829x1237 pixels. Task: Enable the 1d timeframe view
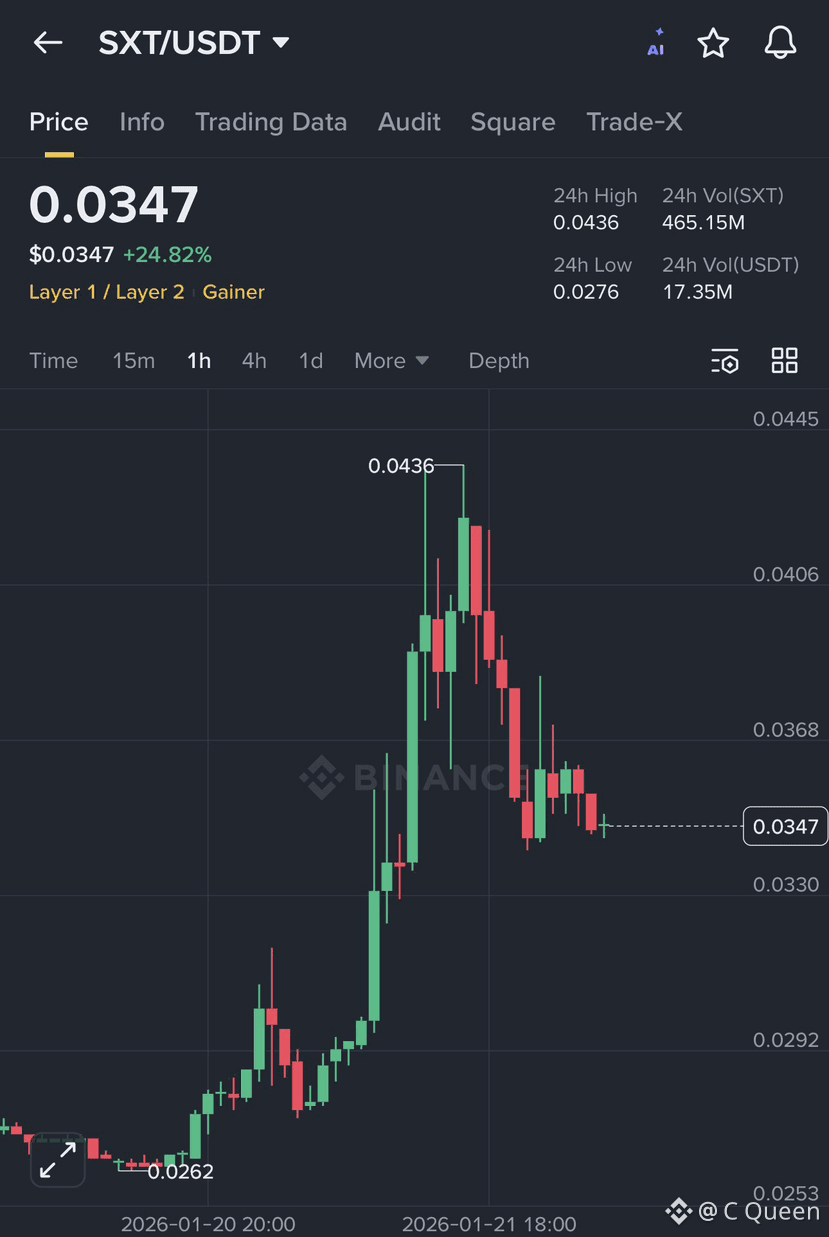310,361
